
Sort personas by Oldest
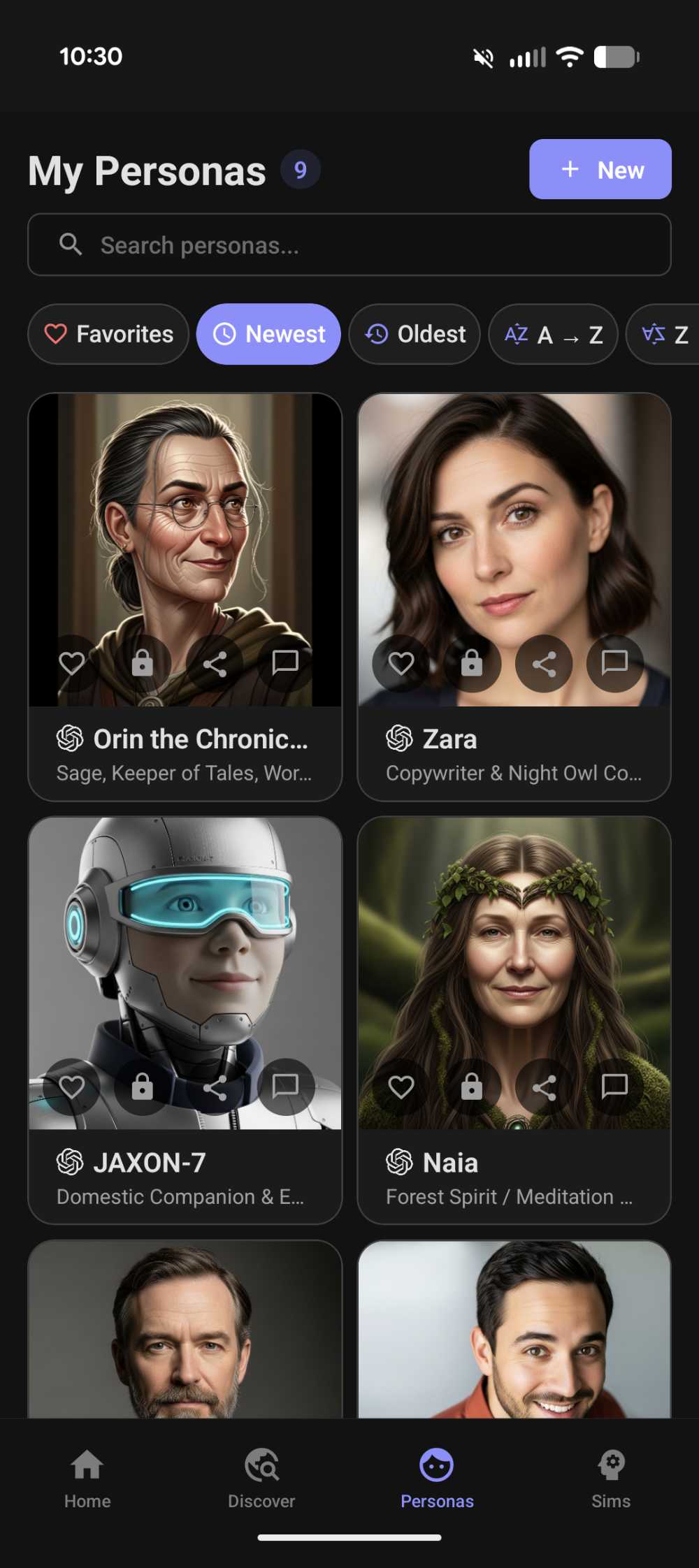[x=415, y=334]
